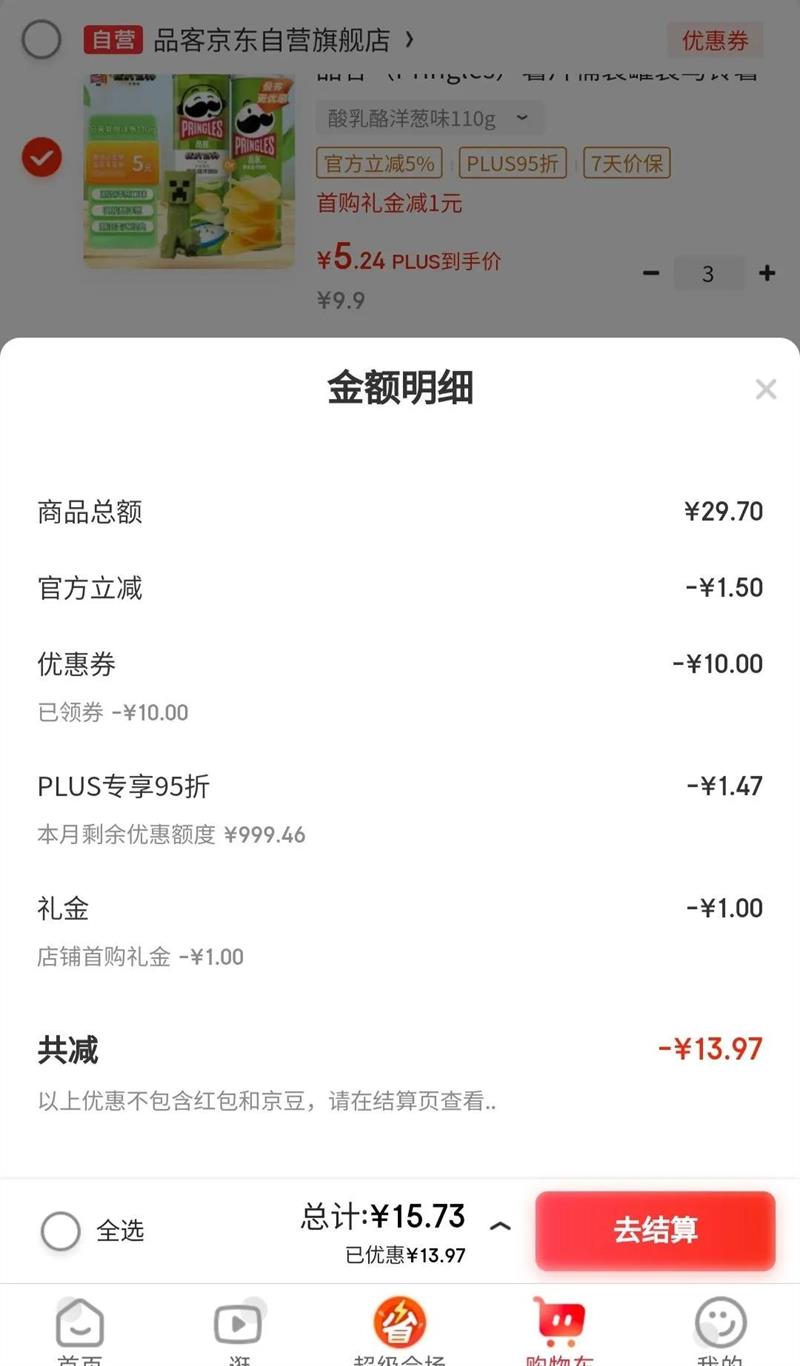The width and height of the screenshot is (800, 1366).
Task: Open the 优惠券 button for the store
Action: point(715,41)
